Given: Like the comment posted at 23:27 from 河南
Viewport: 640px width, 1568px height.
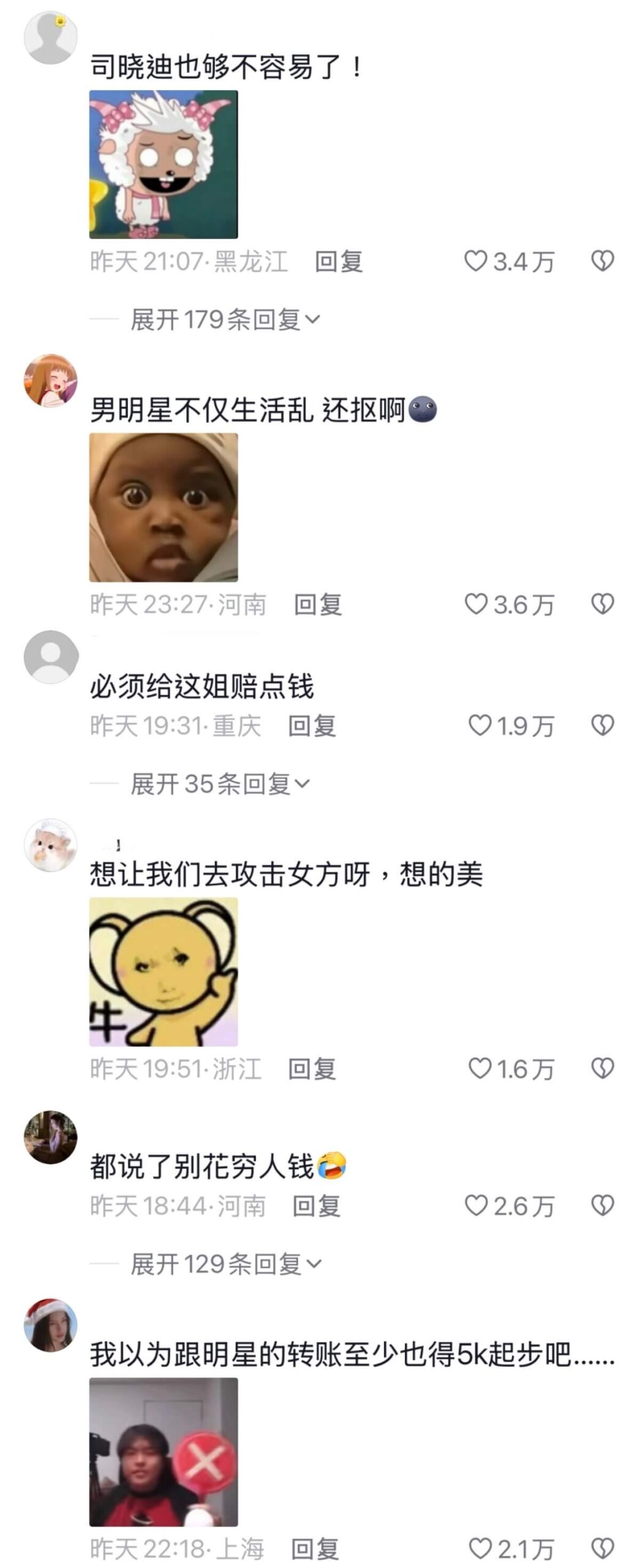Looking at the screenshot, I should click(x=476, y=605).
